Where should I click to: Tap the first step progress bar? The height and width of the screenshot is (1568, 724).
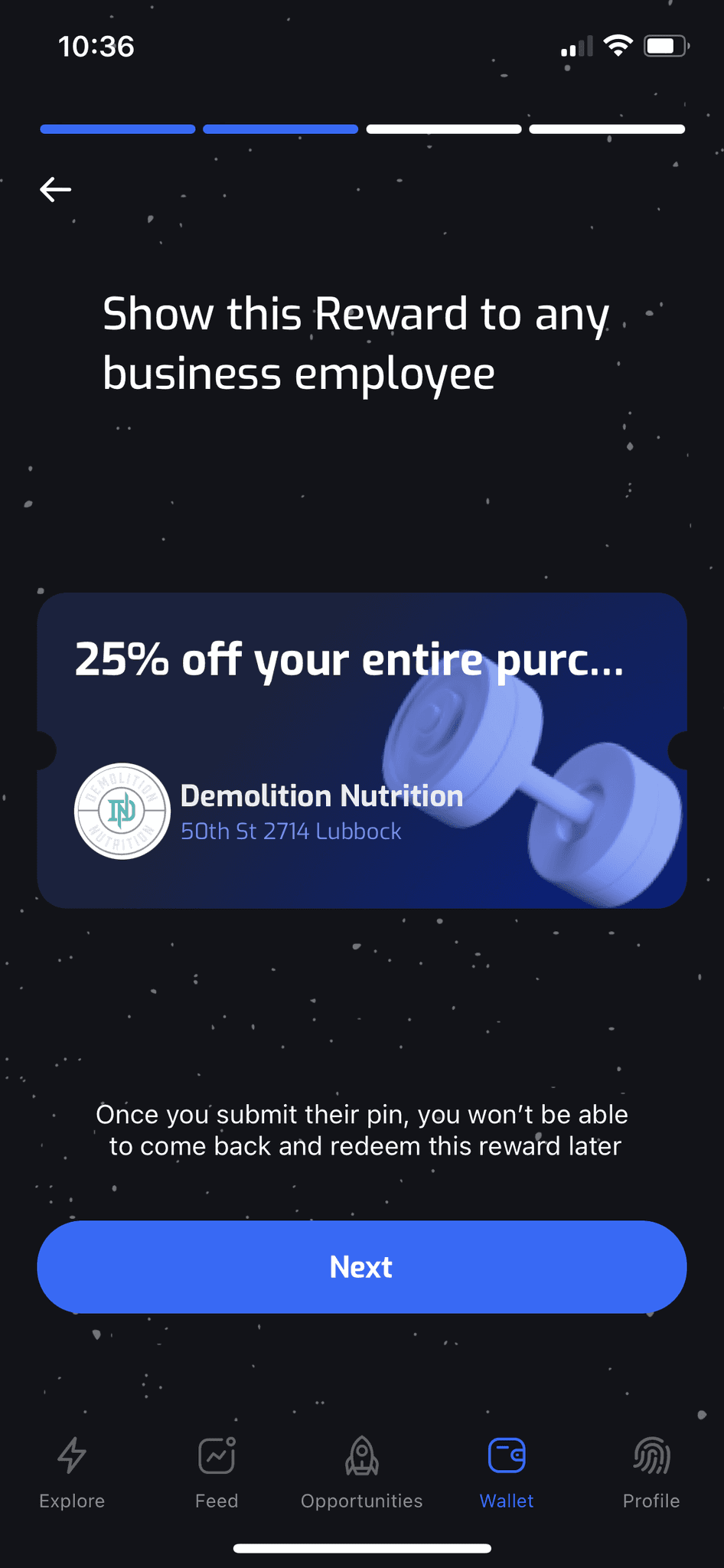point(117,129)
